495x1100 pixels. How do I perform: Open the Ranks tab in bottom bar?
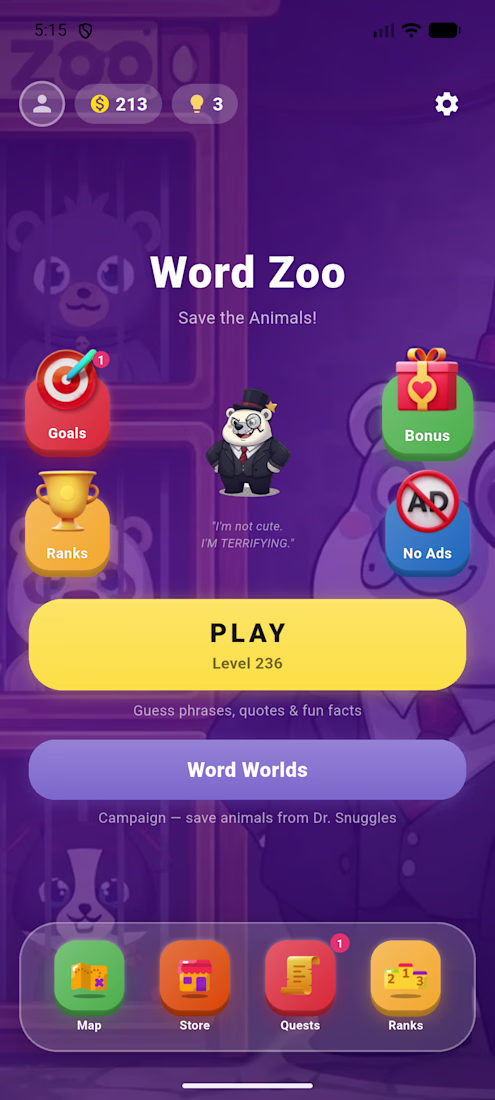[x=405, y=986]
